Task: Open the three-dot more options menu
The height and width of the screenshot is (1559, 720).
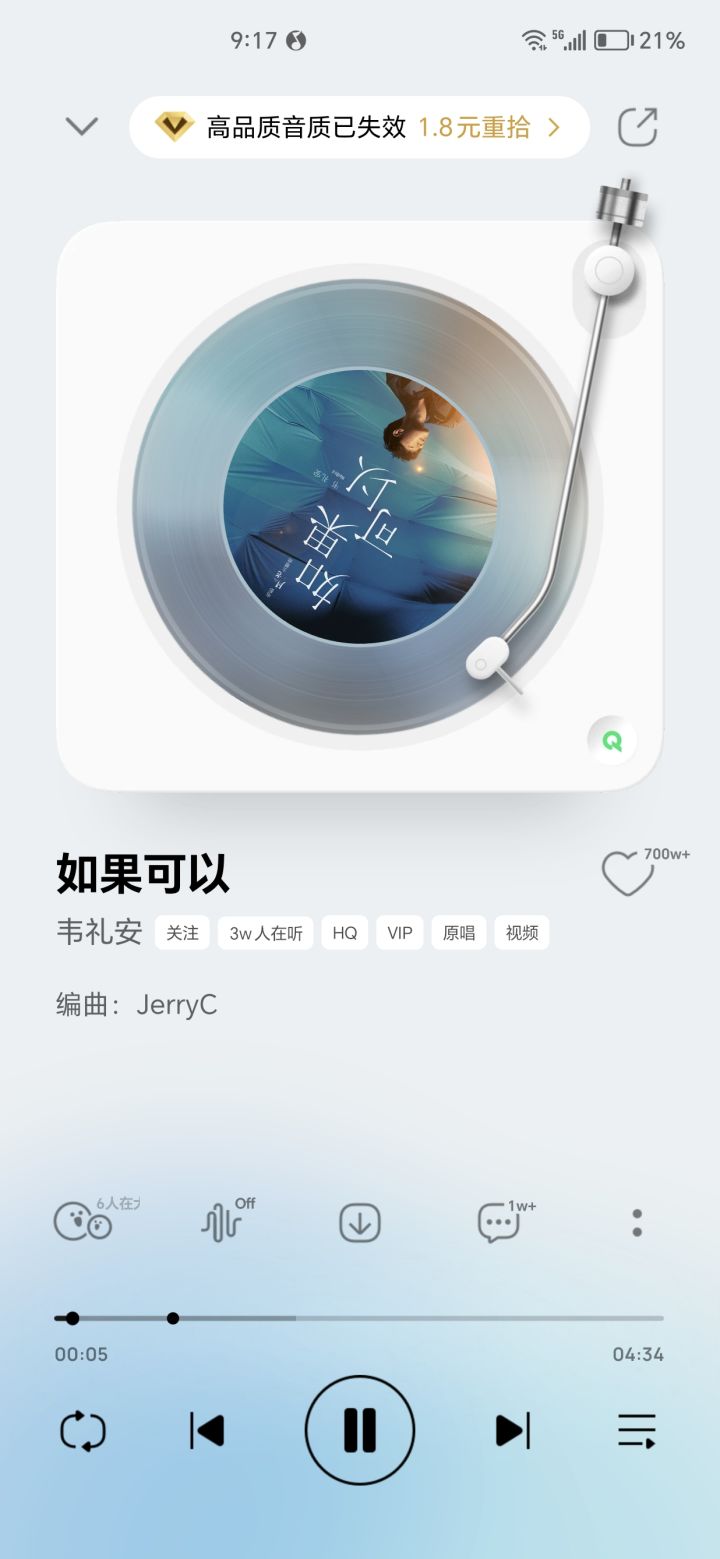Action: point(637,1222)
